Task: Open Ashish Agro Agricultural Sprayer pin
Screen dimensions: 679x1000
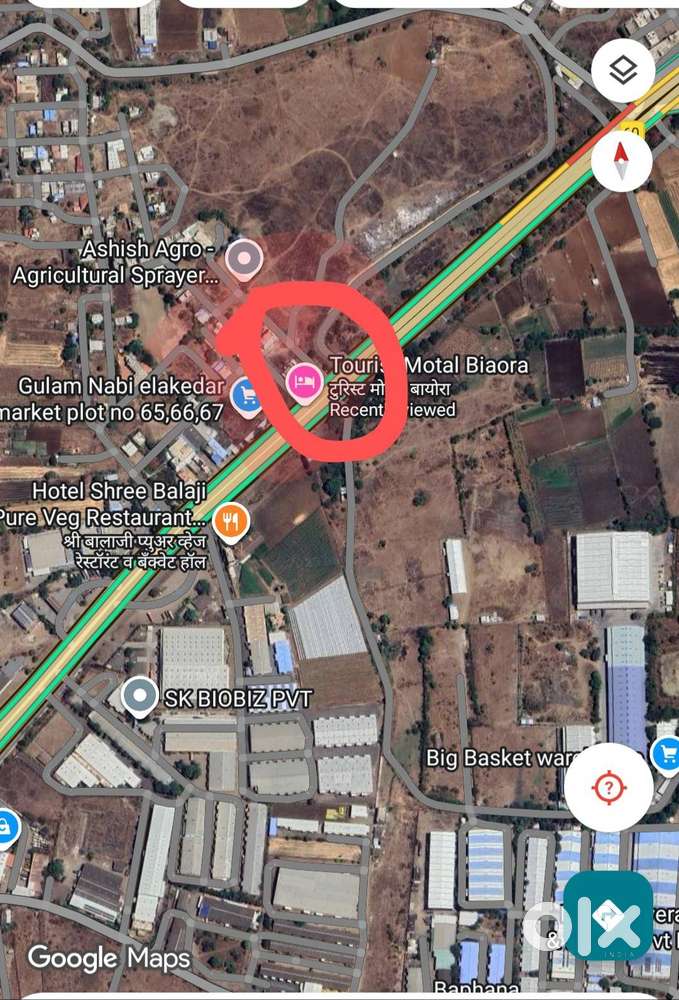Action: click(x=243, y=259)
